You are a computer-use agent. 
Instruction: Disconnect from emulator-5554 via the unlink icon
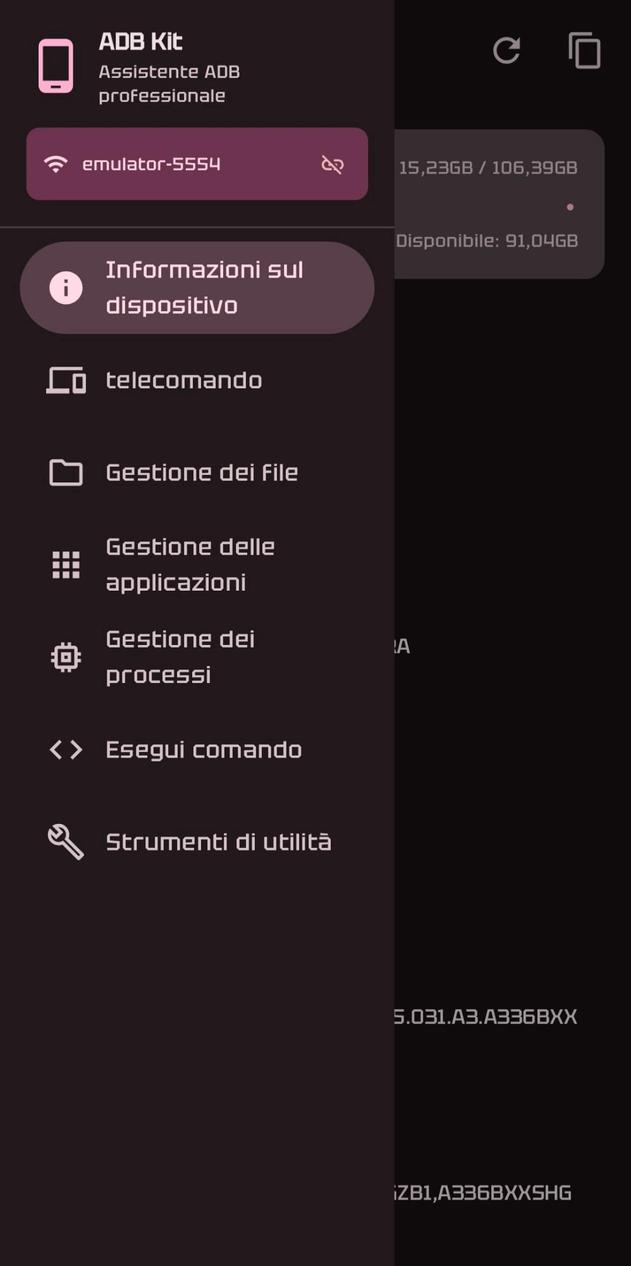pyautogui.click(x=332, y=164)
